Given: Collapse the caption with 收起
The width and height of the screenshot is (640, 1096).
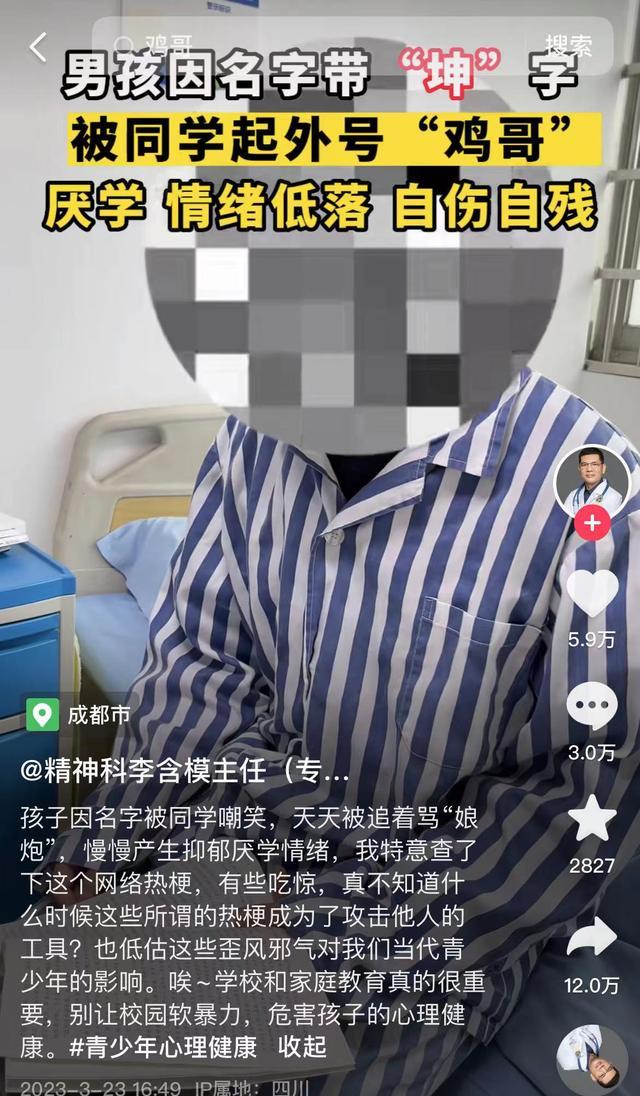Looking at the screenshot, I should (302, 1047).
